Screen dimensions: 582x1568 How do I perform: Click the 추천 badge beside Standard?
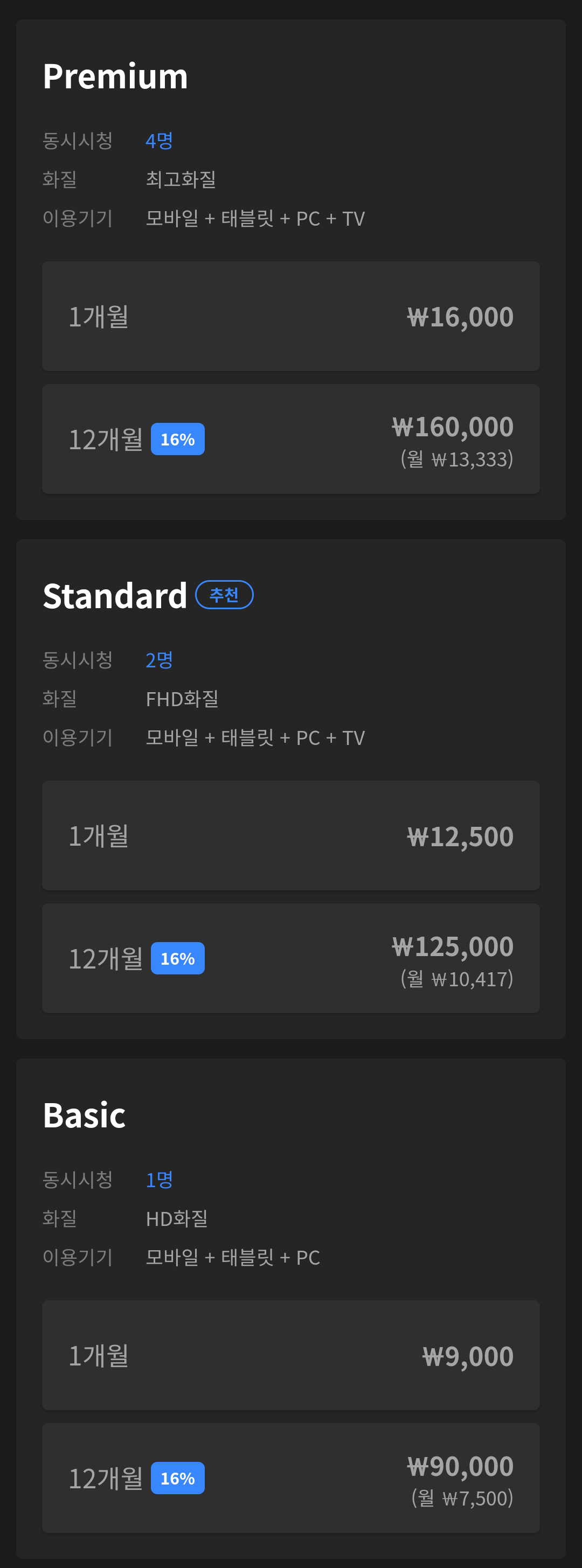tap(225, 595)
